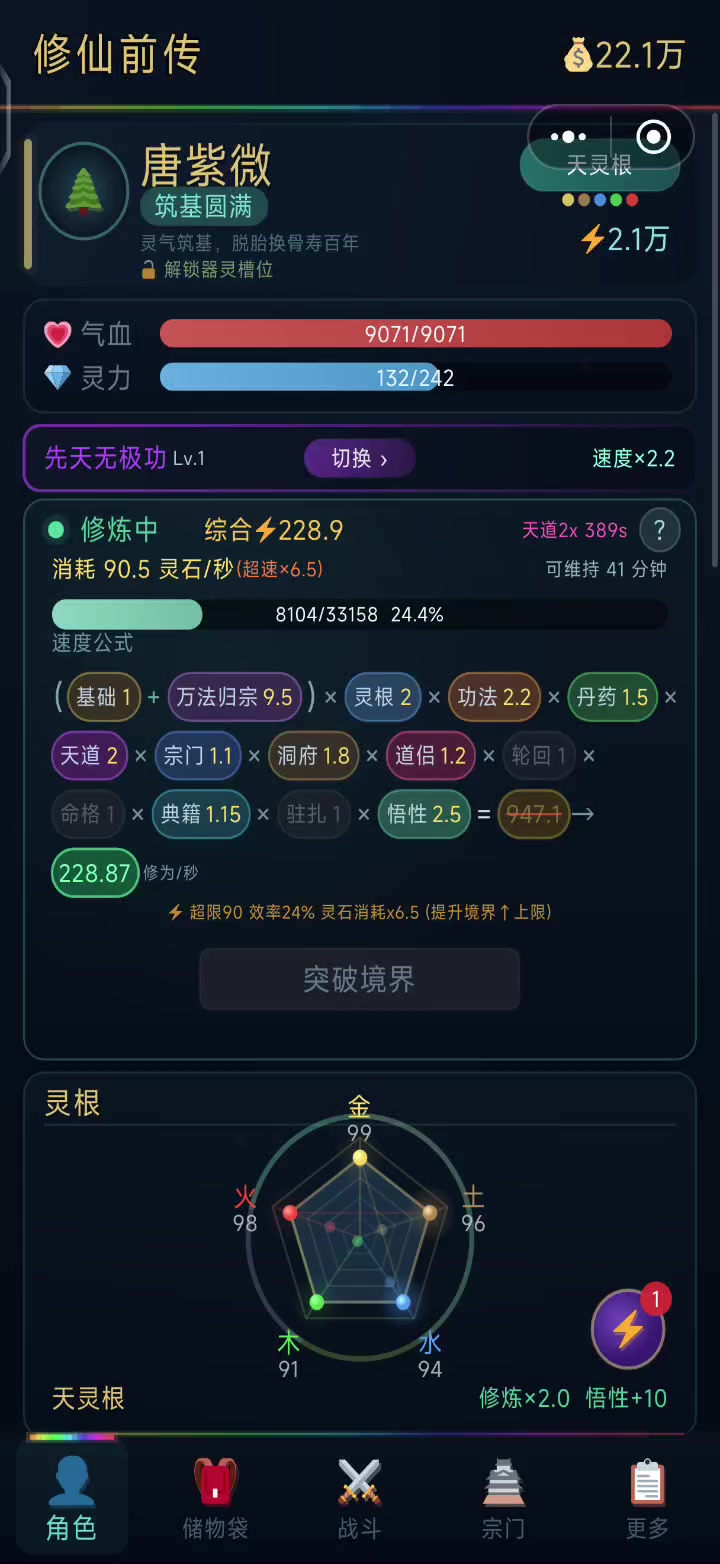Tap the 丹药 1.5 multiplier chip
The height and width of the screenshot is (1564, 720).
coord(612,697)
